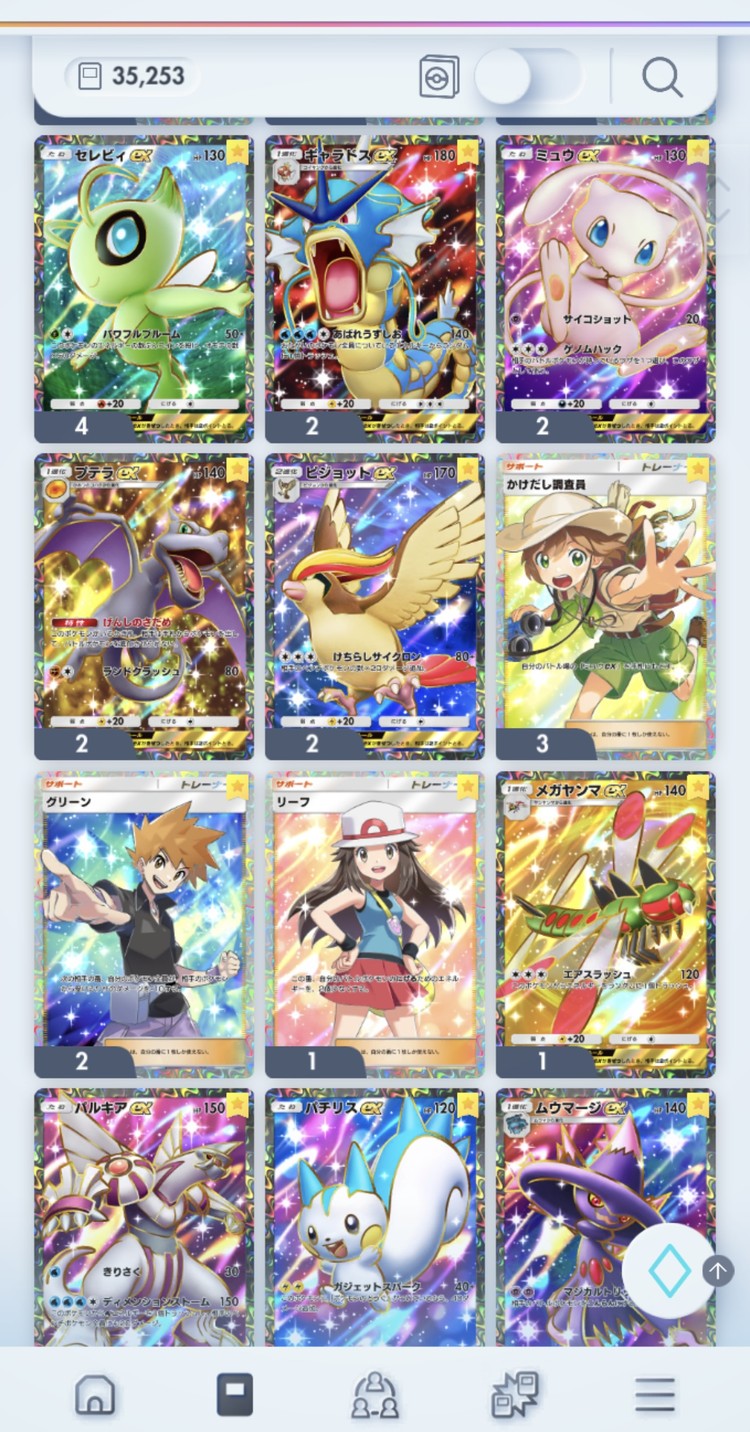Select the Pachirisu ex card

coord(374,1215)
